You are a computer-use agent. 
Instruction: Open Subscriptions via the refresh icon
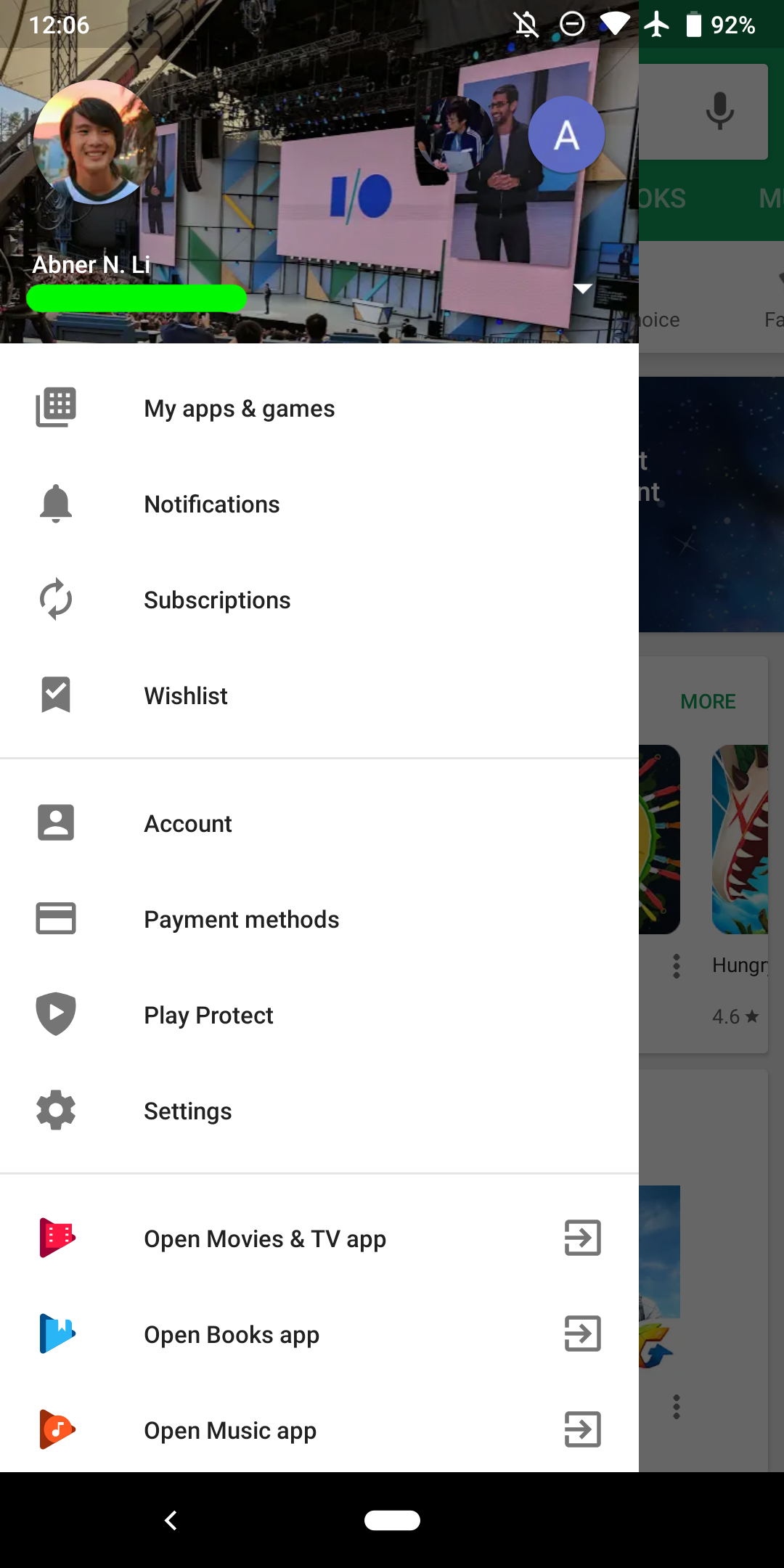(x=55, y=600)
